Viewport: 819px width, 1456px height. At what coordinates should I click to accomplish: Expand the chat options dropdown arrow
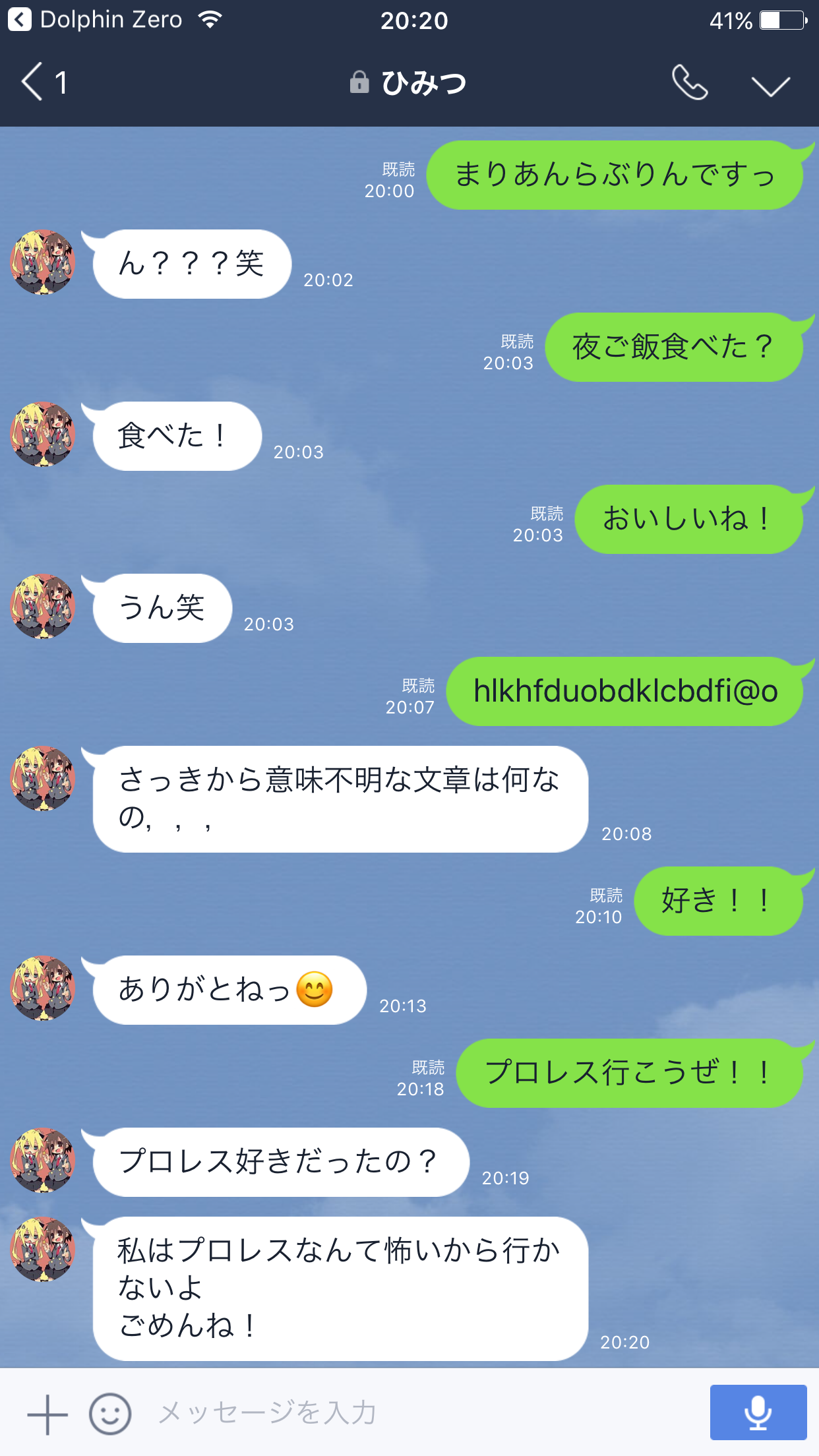click(770, 84)
